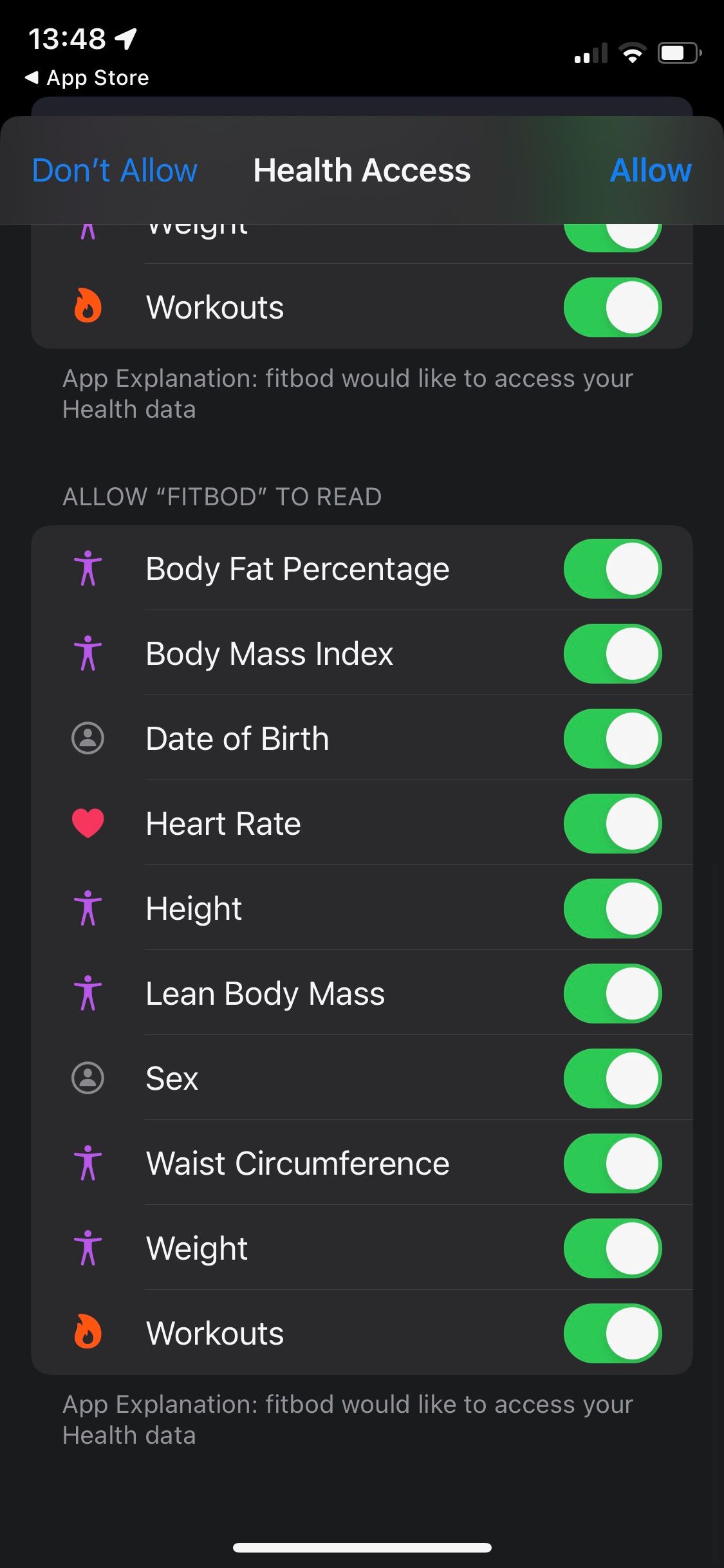Turn off Body Mass Index access
Viewport: 724px width, 1568px height.
click(x=612, y=653)
